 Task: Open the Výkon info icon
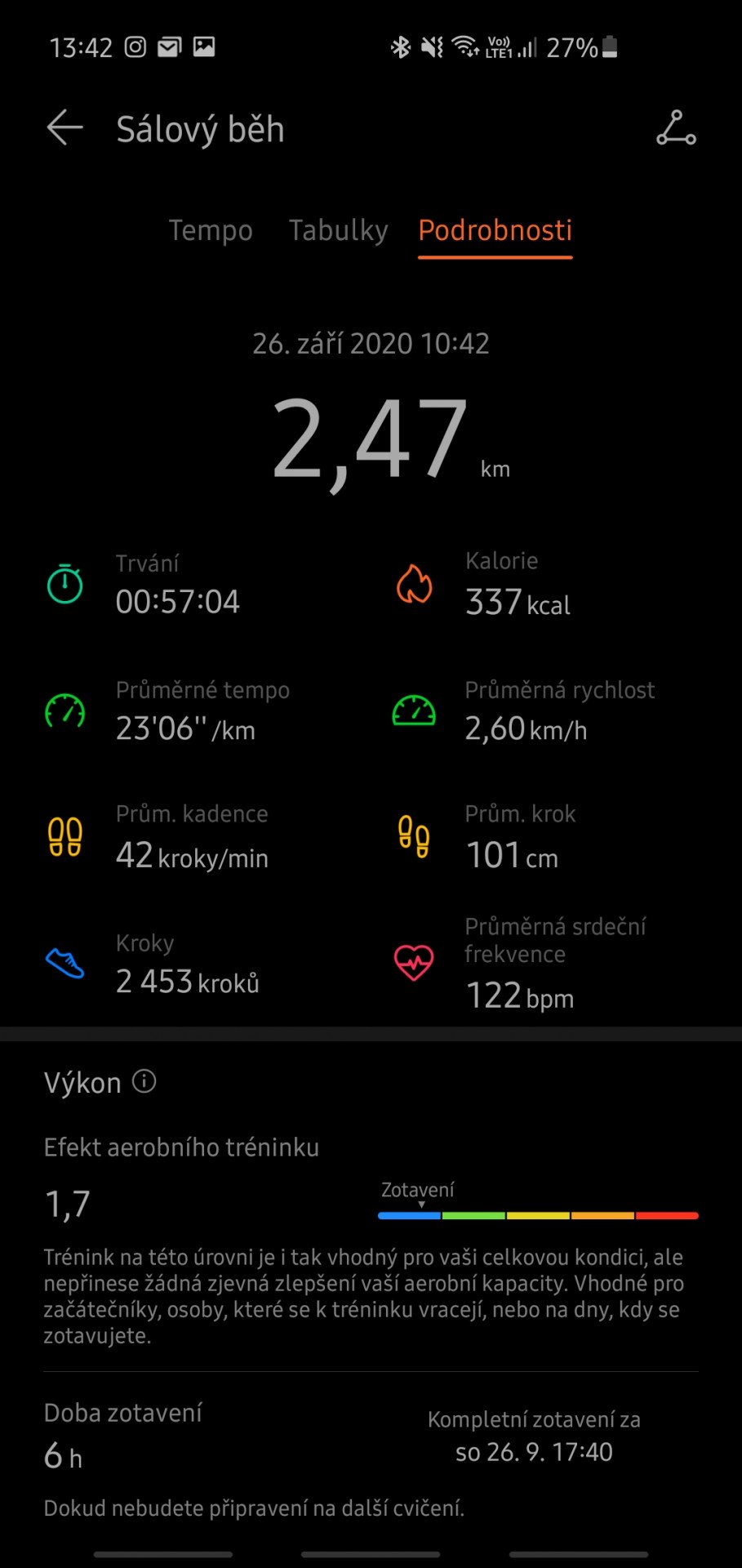(x=144, y=1081)
